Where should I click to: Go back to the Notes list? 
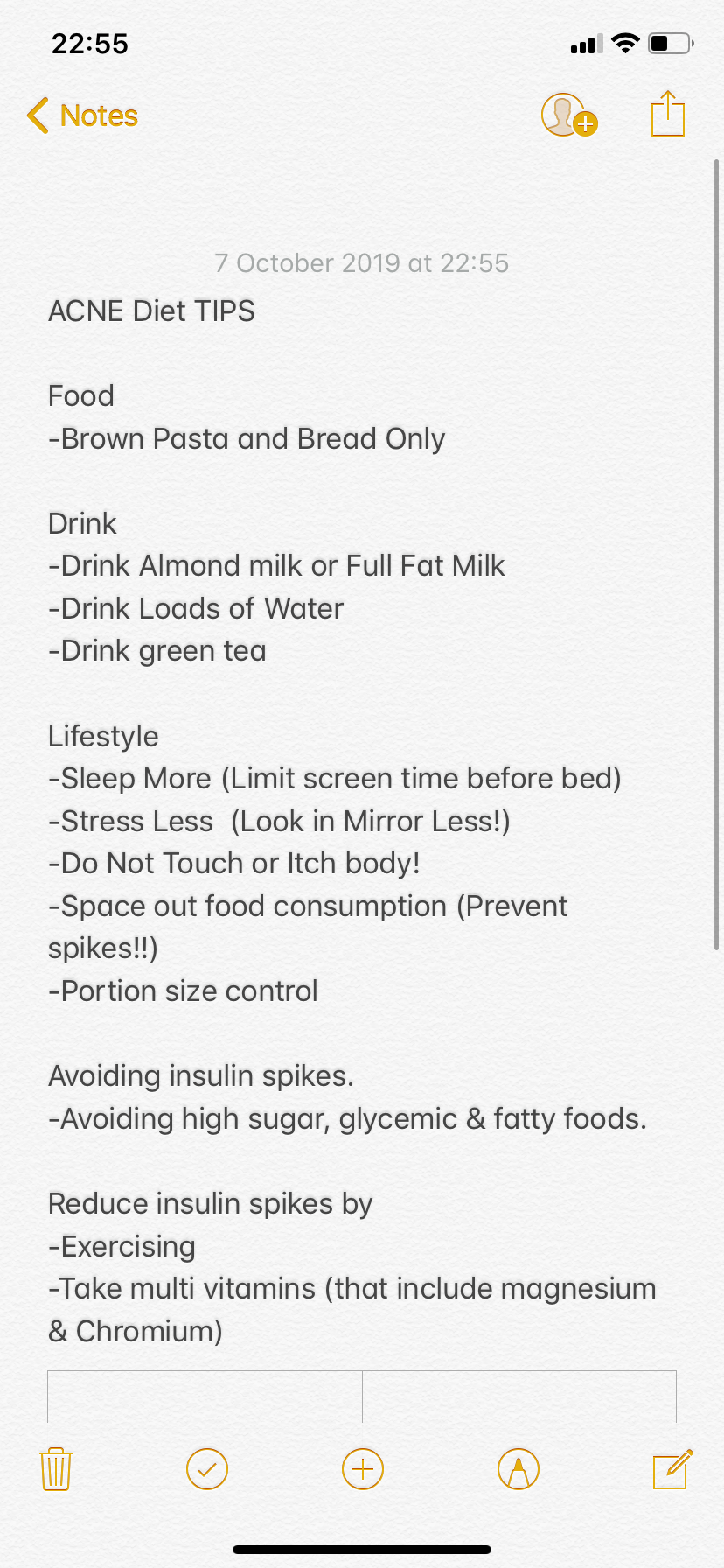click(82, 115)
